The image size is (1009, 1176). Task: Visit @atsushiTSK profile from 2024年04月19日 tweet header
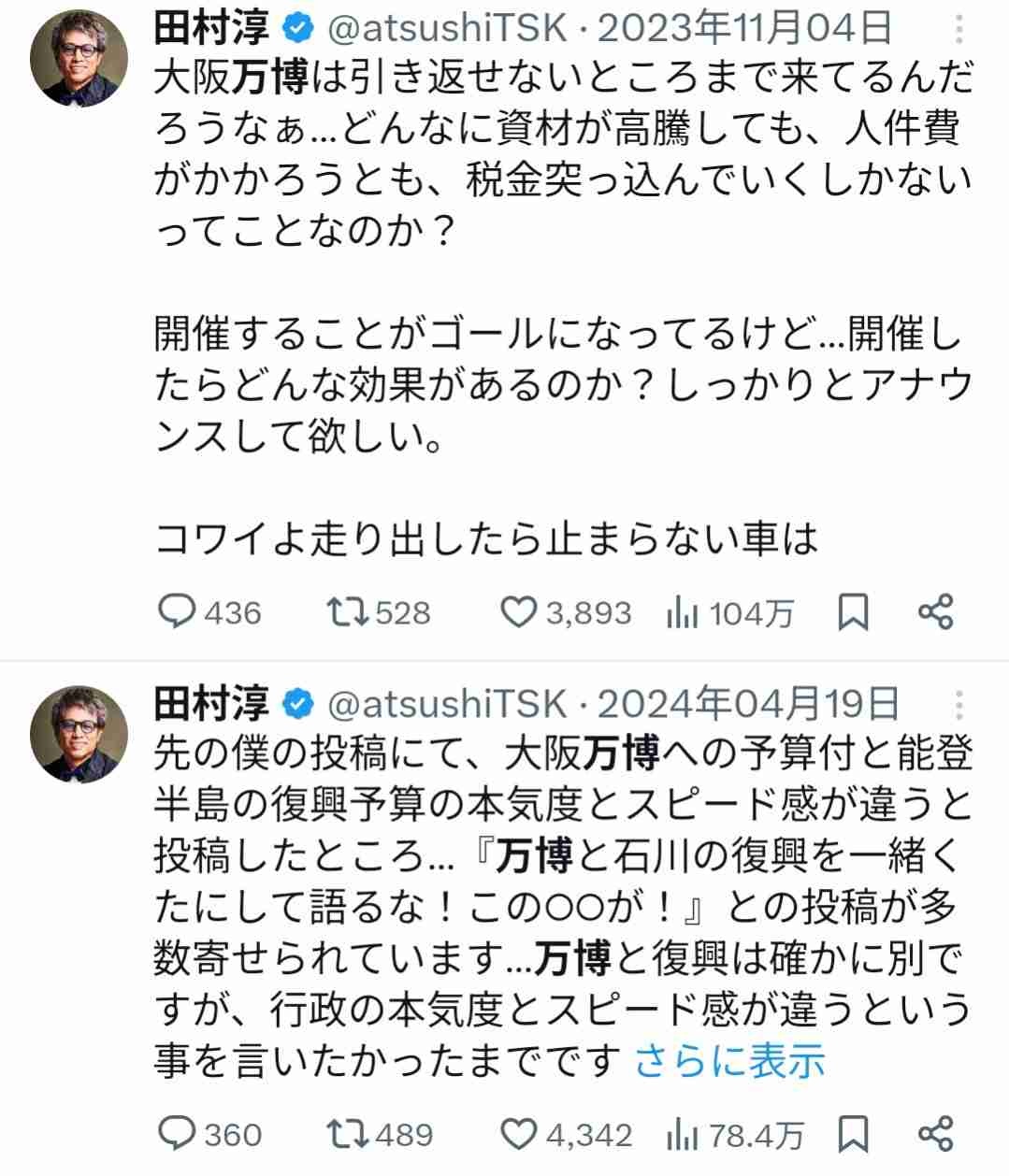point(446,704)
